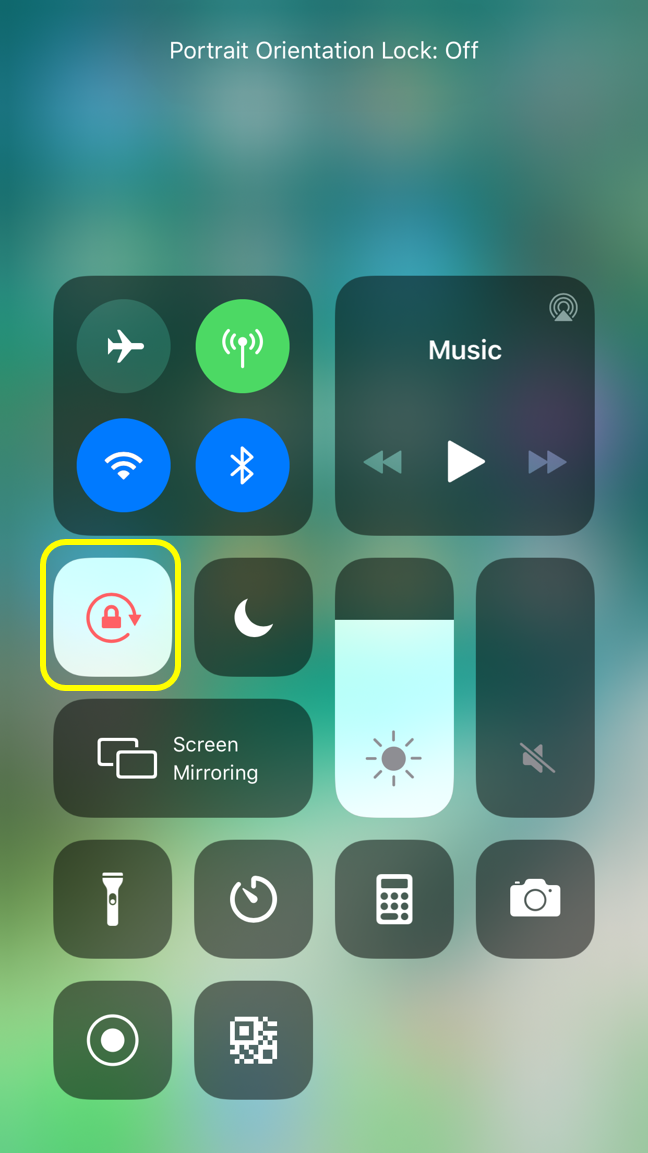648x1153 pixels.
Task: Open the Camera
Action: [535, 899]
